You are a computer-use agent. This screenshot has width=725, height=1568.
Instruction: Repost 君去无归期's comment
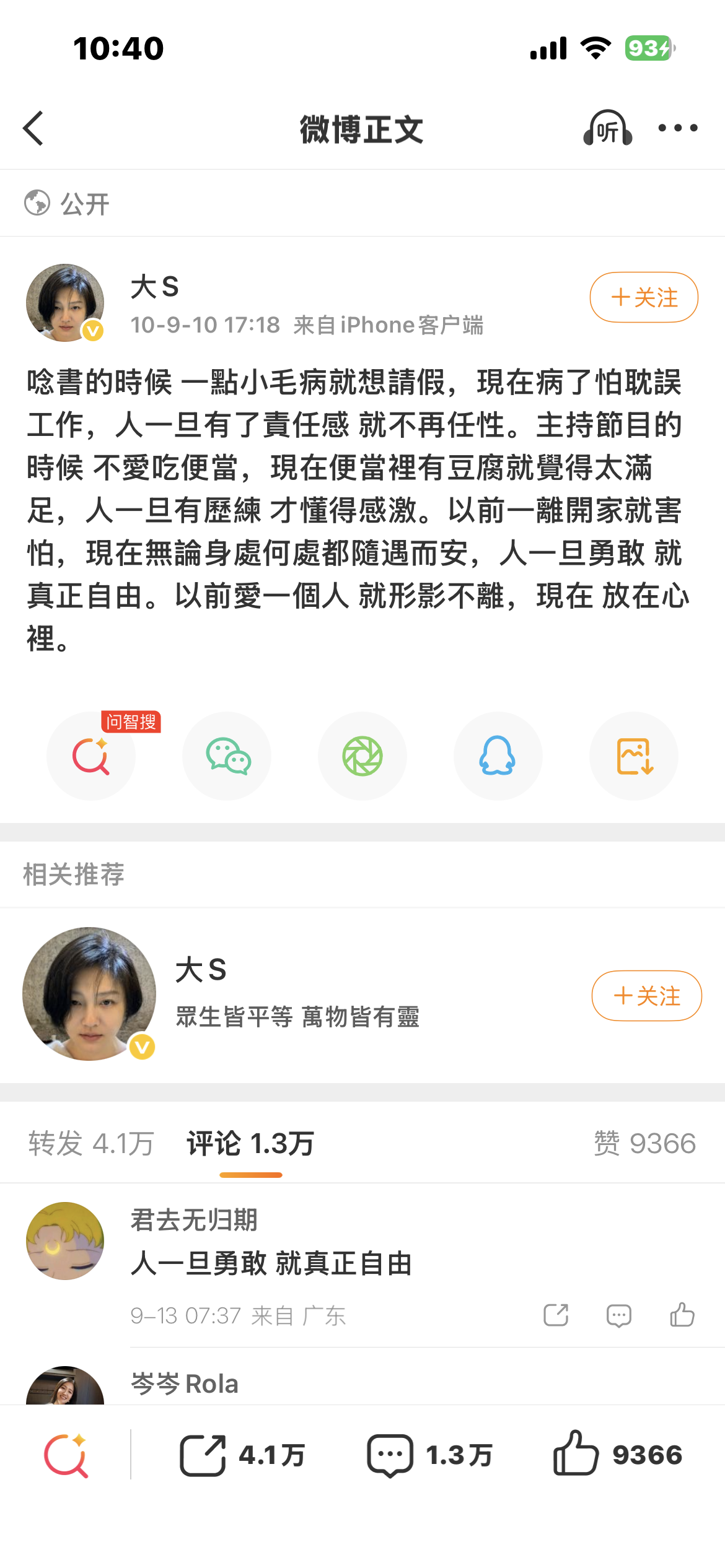[556, 1315]
